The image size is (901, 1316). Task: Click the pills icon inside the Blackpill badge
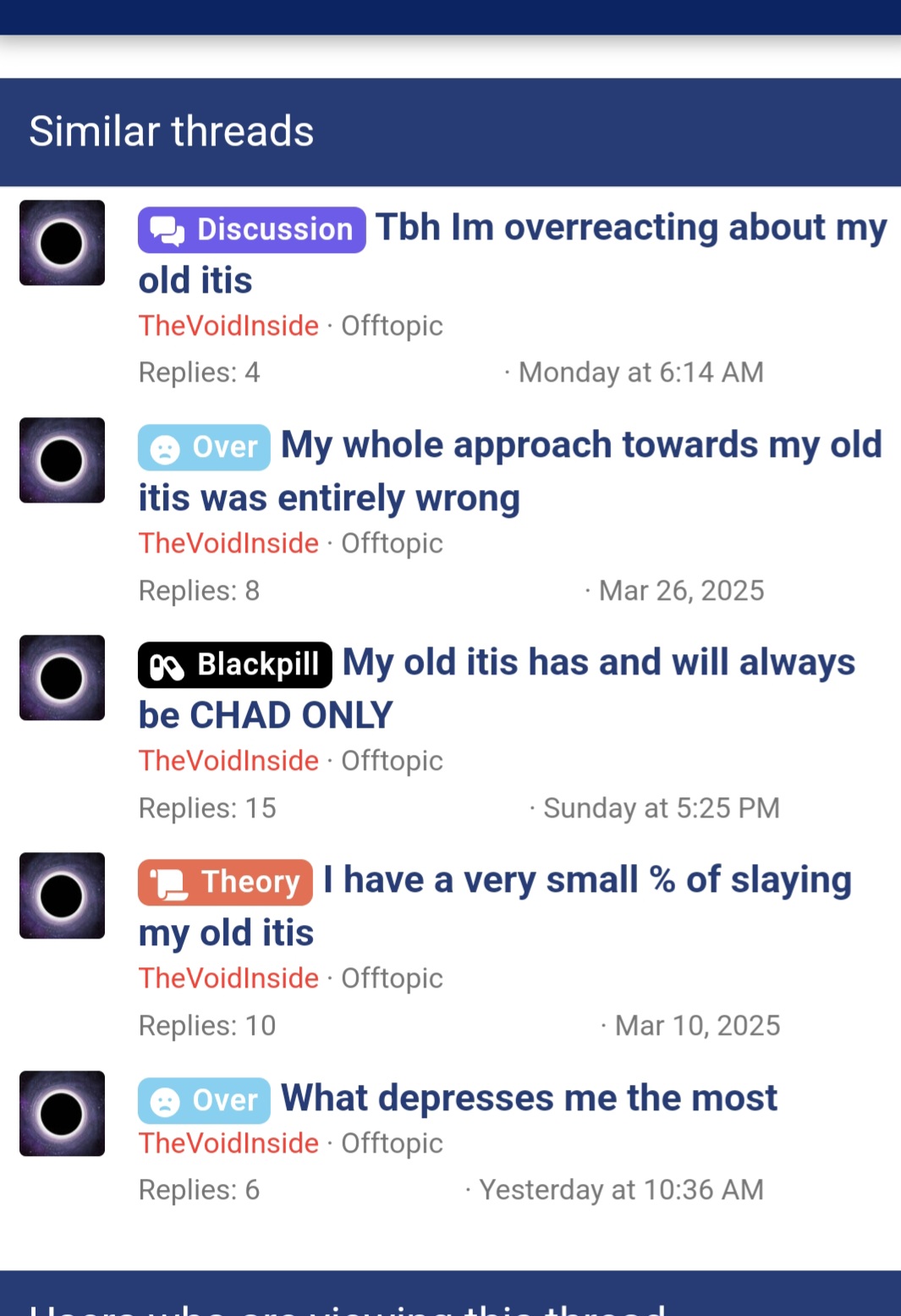pos(169,664)
